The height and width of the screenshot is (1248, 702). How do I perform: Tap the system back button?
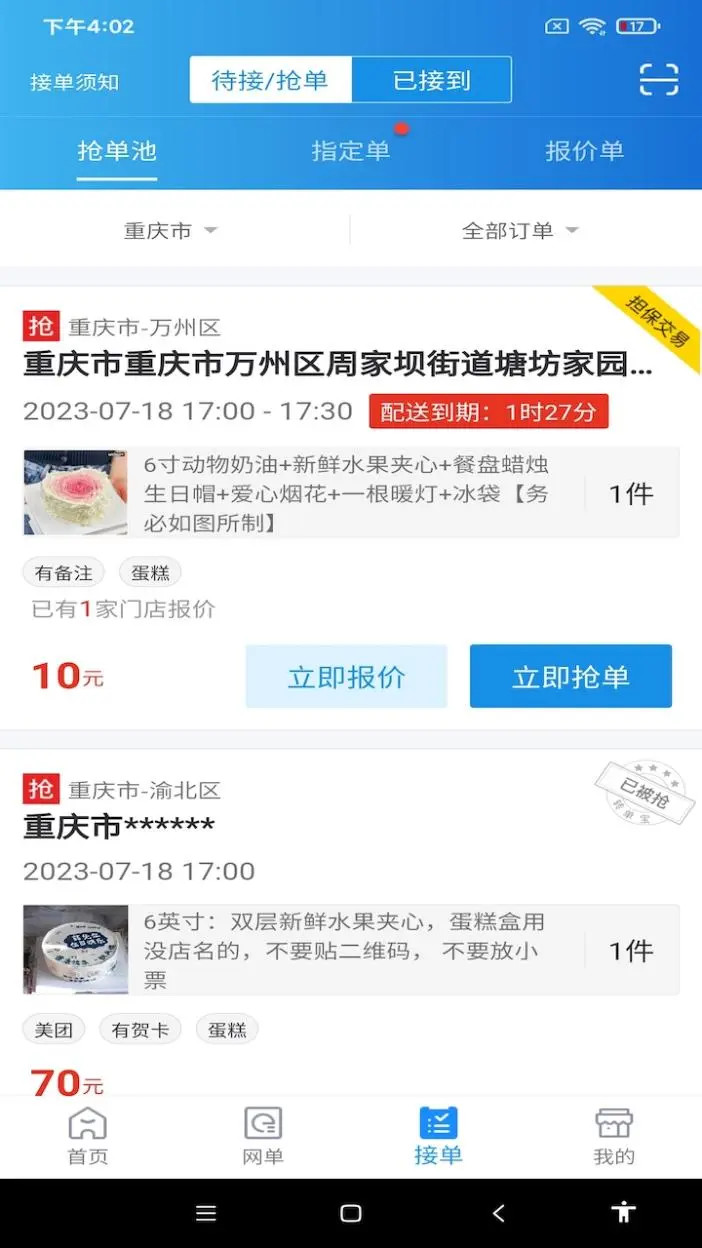[x=498, y=1213]
